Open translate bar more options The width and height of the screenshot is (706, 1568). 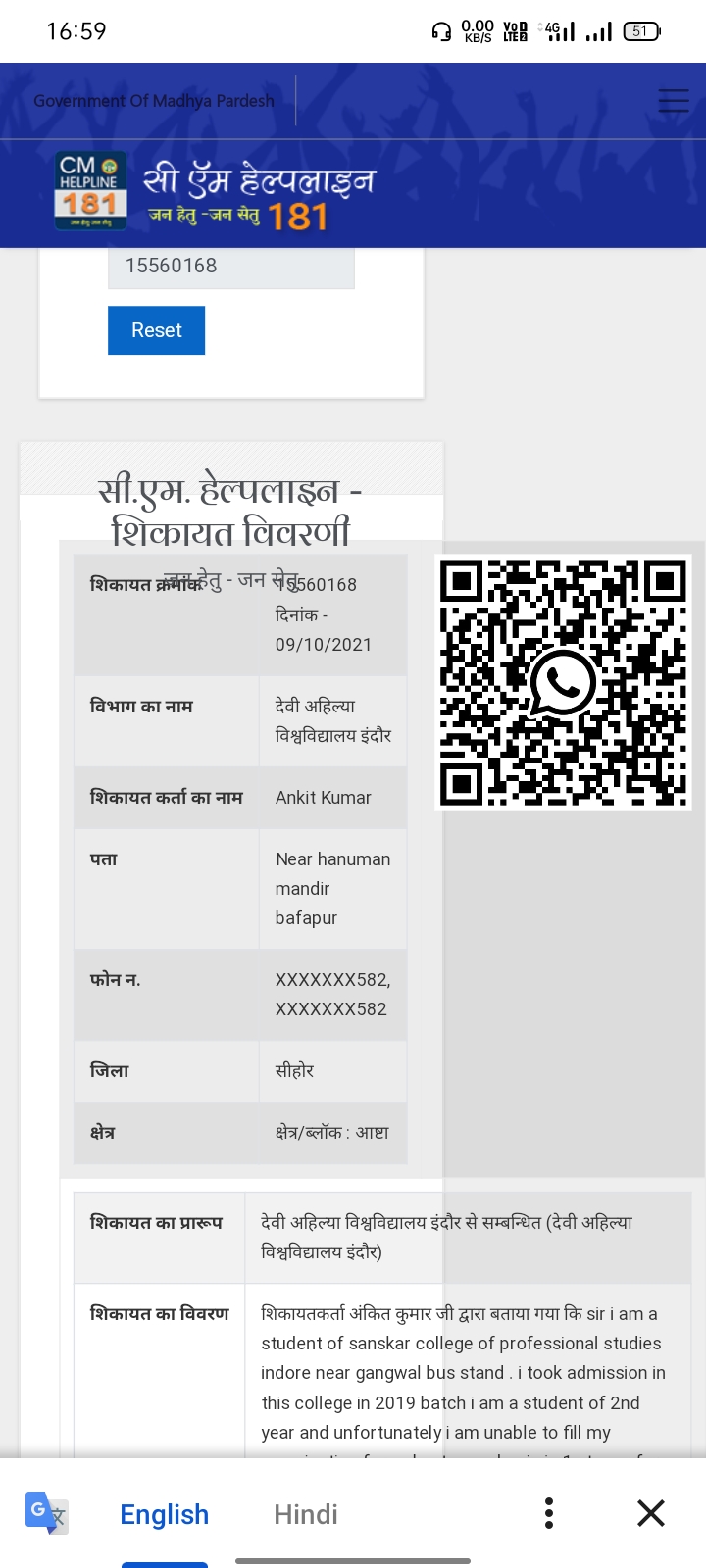549,1513
